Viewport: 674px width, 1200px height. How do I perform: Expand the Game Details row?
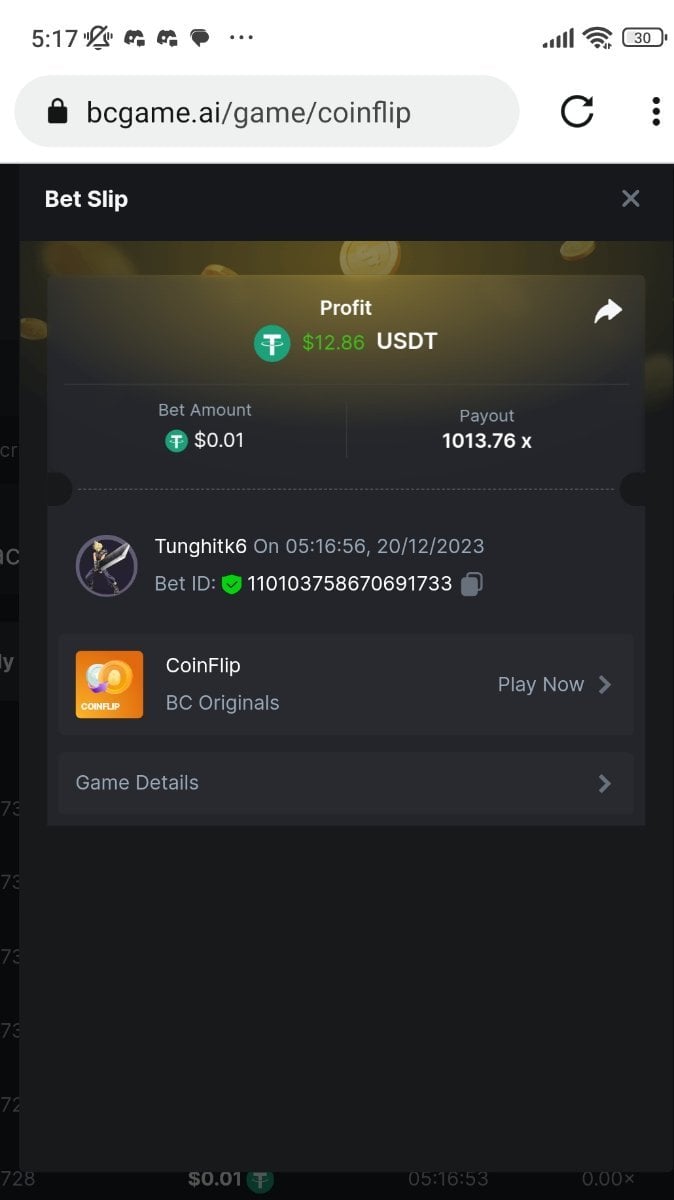345,783
